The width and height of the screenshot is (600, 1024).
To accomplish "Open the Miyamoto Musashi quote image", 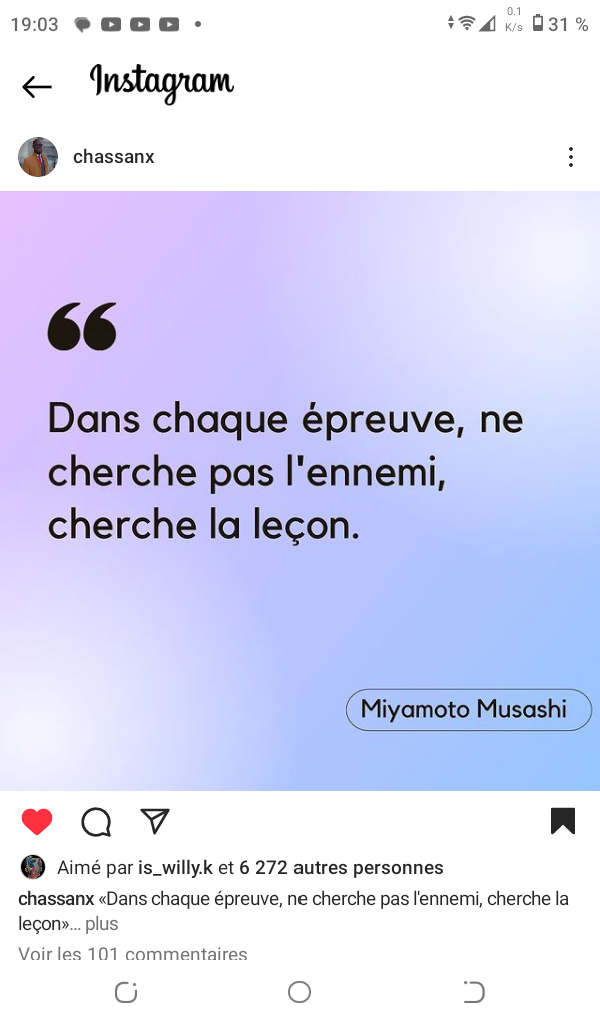I will [300, 490].
